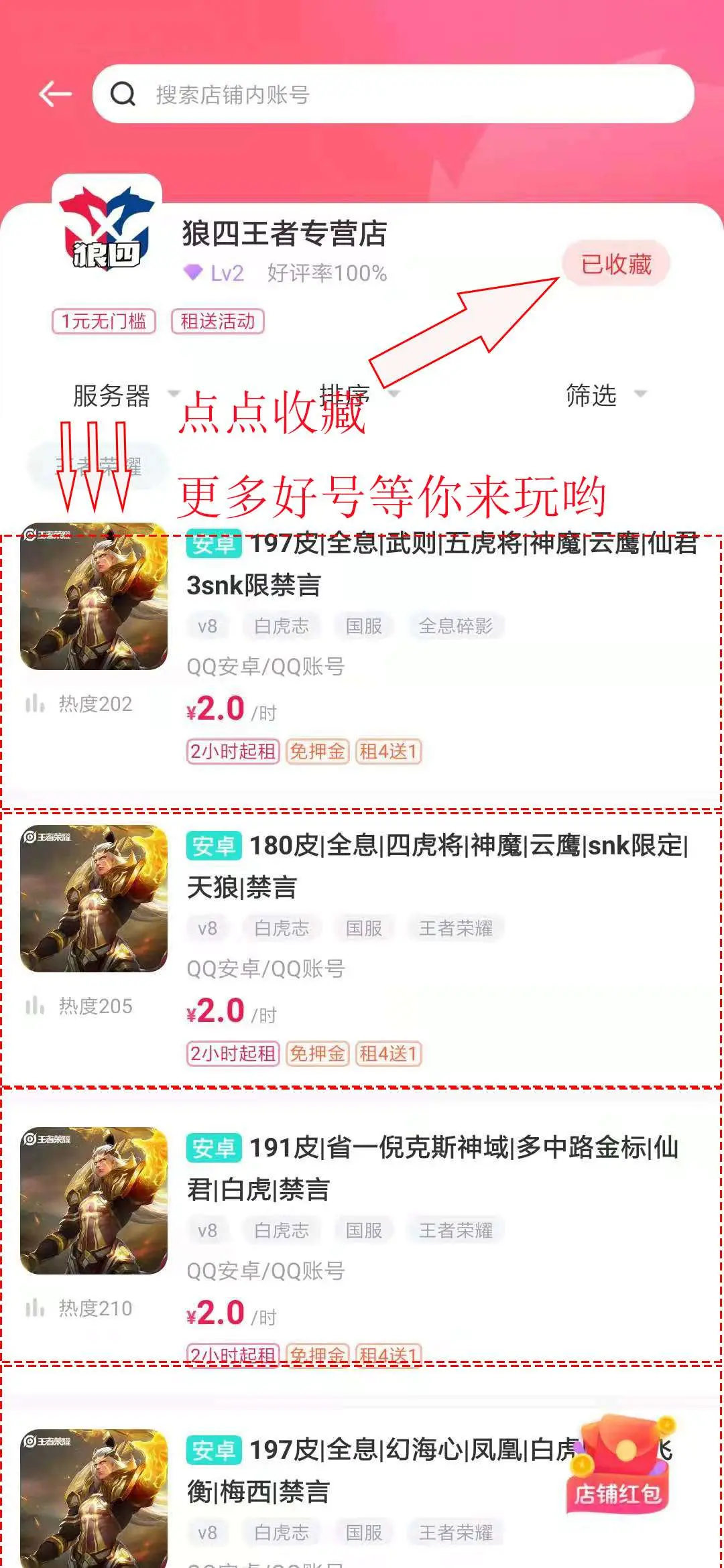
Task: Open the 店铺红包 floating red packet
Action: 618,1465
